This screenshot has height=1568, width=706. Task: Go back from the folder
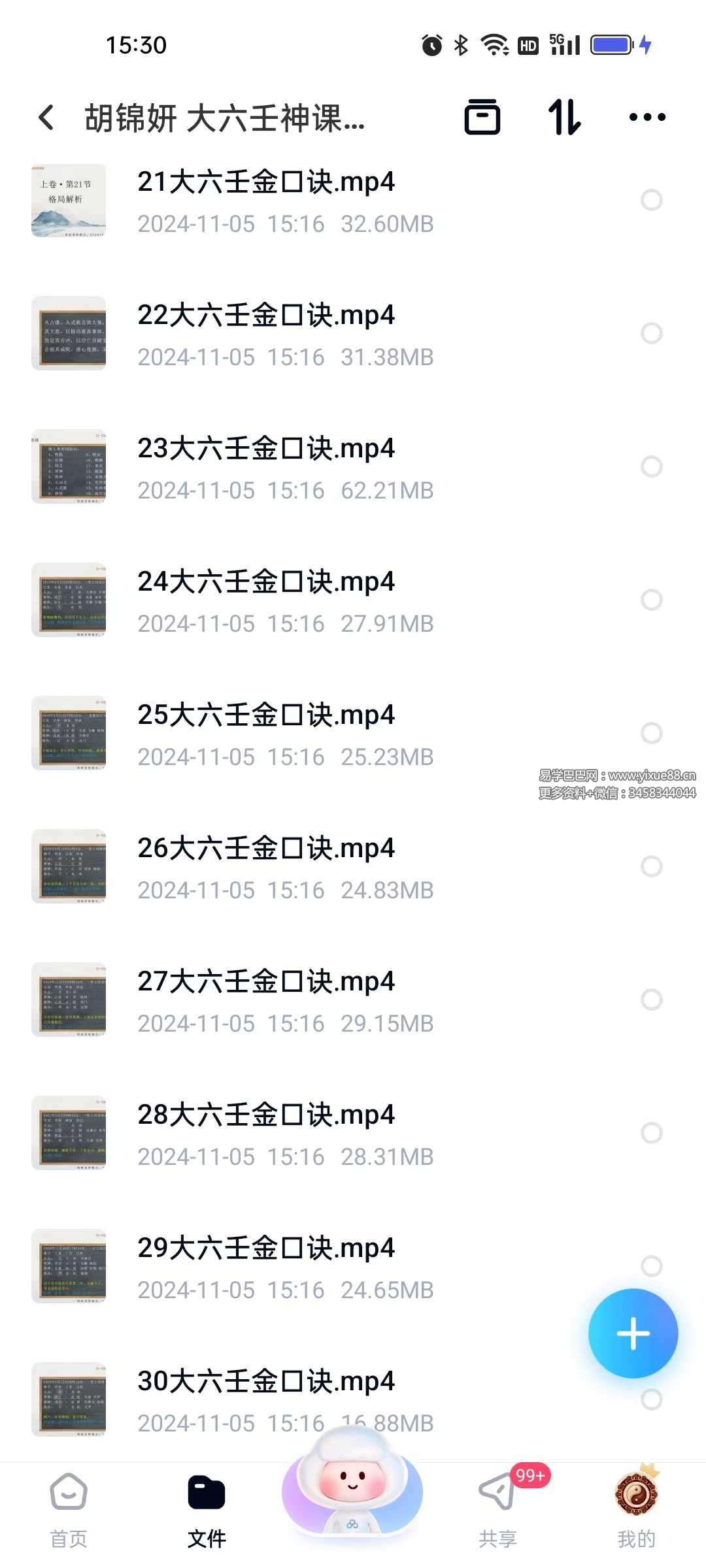(46, 118)
